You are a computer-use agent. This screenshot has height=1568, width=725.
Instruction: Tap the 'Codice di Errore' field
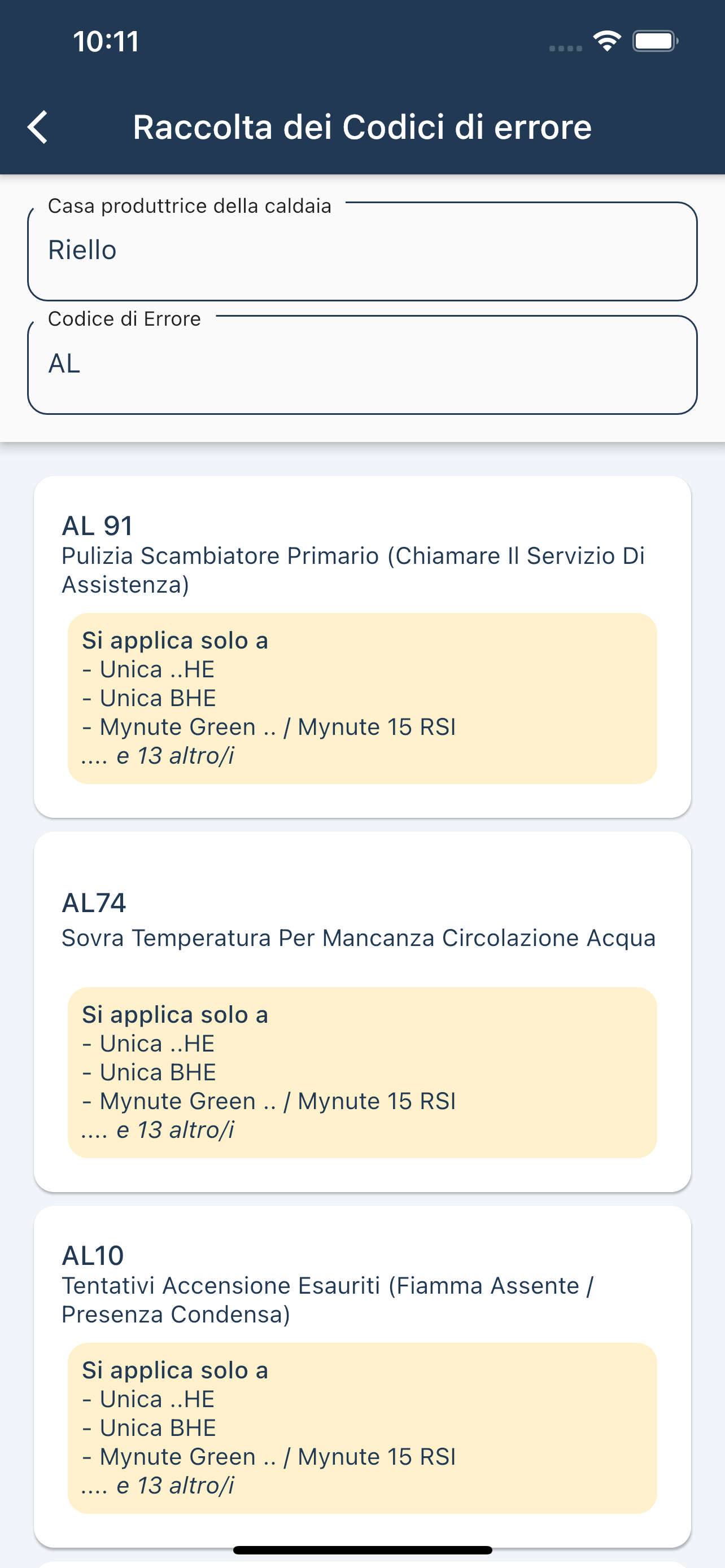point(362,363)
